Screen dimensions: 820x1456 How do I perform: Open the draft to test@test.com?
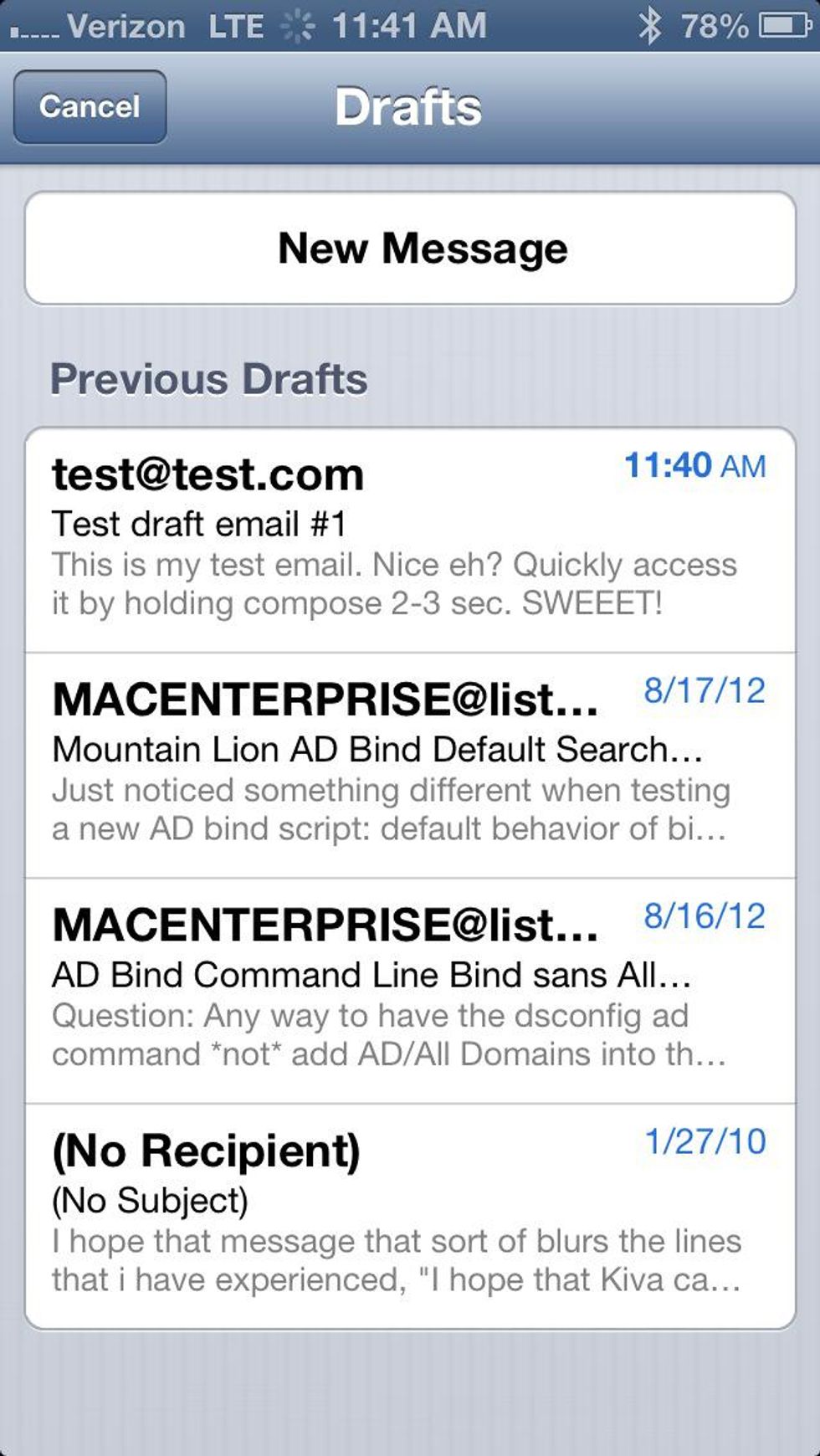(x=410, y=541)
